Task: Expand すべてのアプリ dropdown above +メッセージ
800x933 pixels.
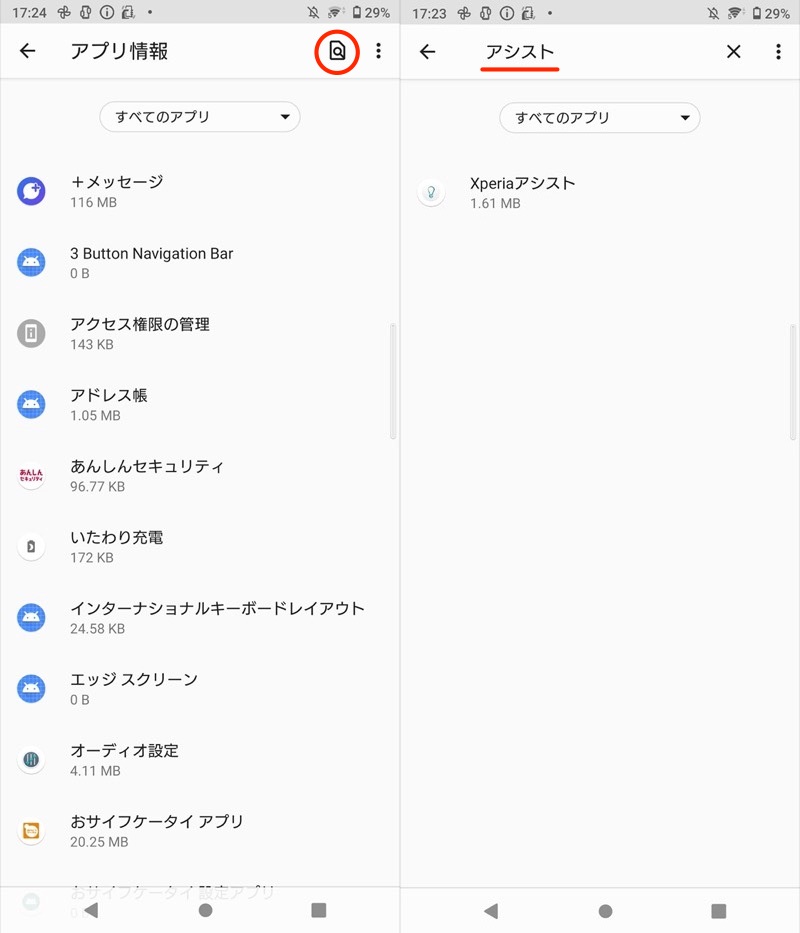Action: click(200, 117)
